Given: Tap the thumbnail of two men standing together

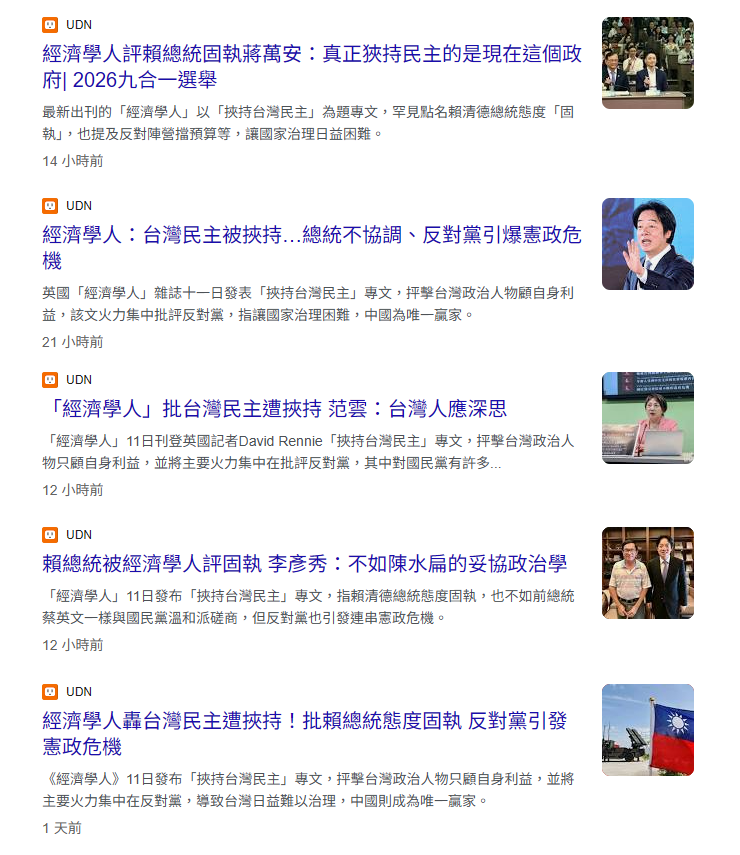Looking at the screenshot, I should pyautogui.click(x=648, y=573).
